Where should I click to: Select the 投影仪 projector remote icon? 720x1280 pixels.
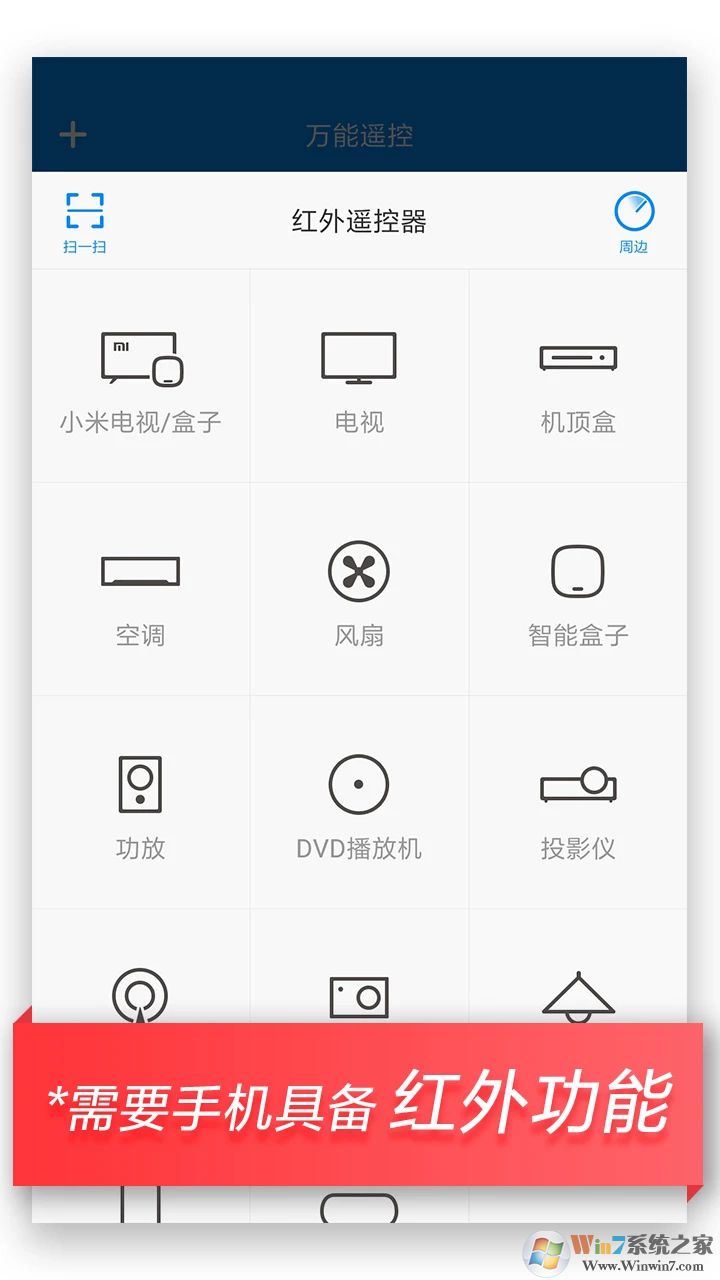tap(578, 785)
